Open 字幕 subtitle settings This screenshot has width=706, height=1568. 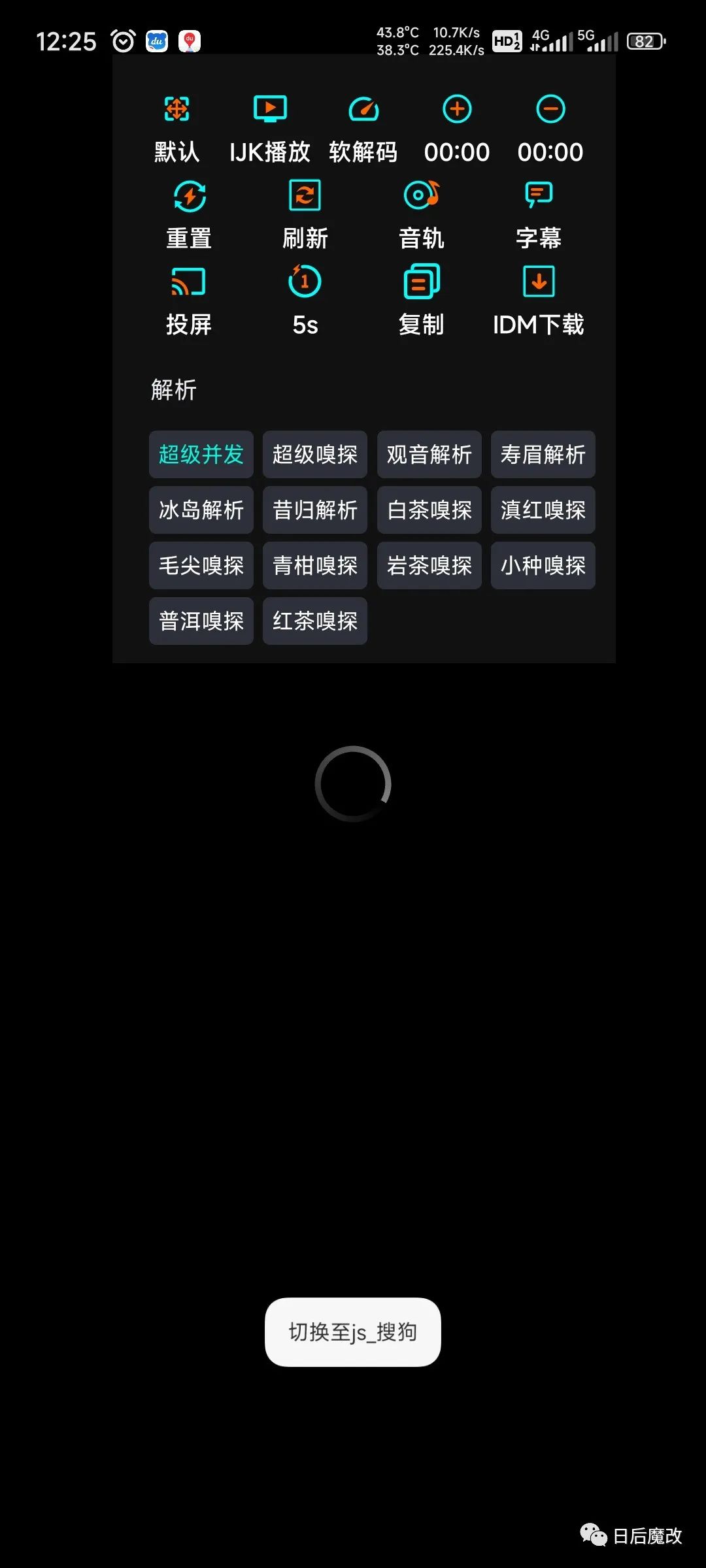tap(539, 215)
